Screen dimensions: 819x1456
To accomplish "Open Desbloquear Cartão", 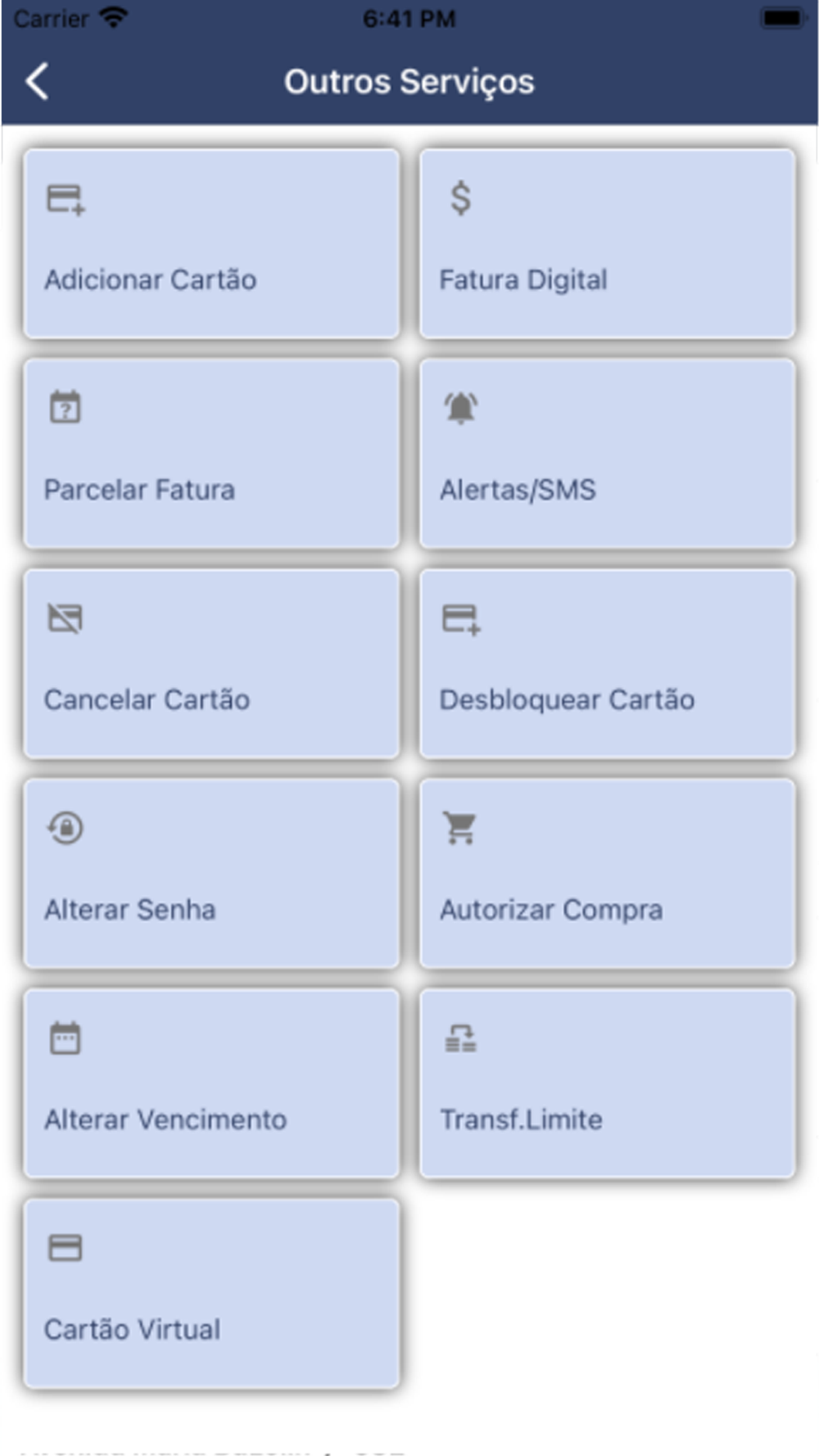I will pos(608,664).
